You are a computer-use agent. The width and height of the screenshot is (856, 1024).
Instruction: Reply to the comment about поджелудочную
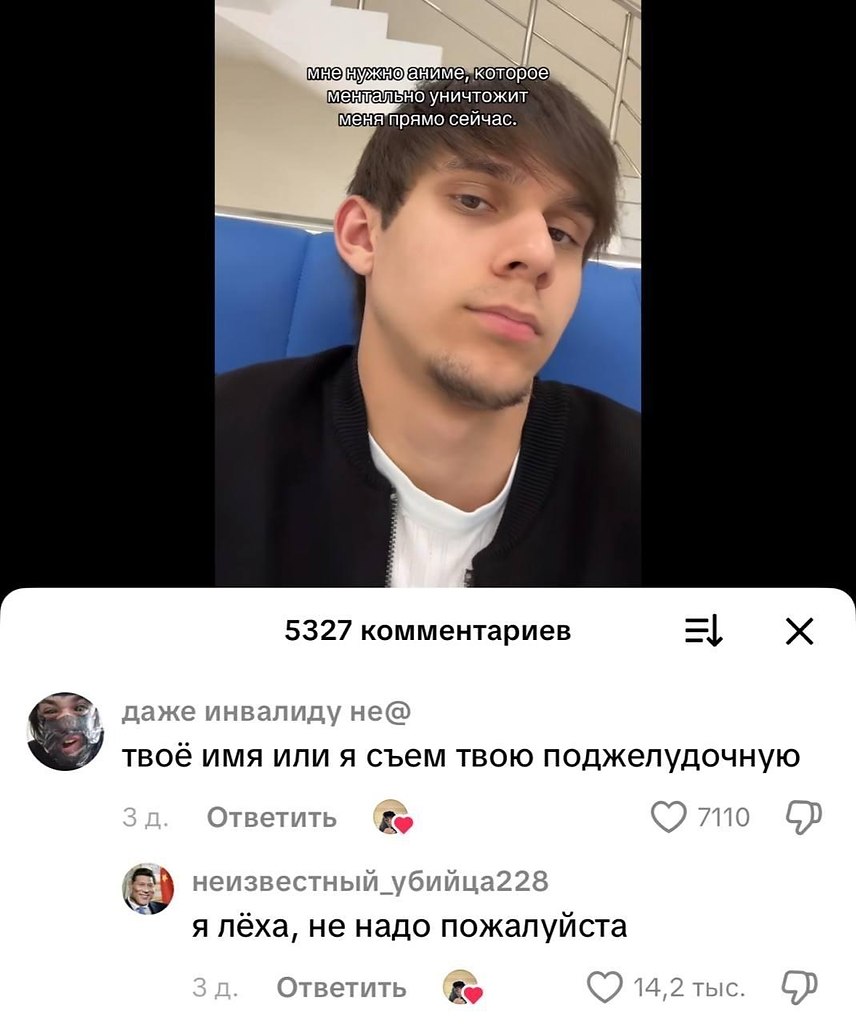tap(271, 817)
